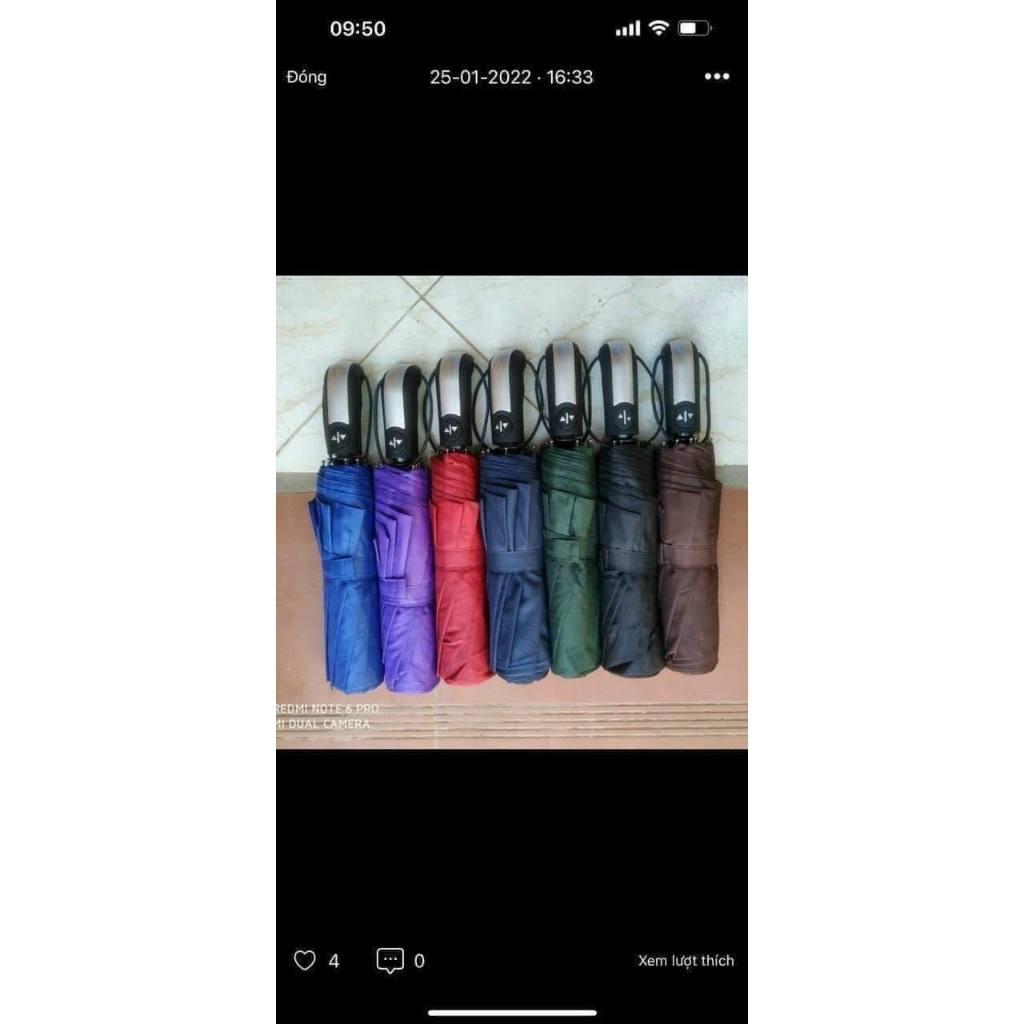Like this photo with the heart icon
Image resolution: width=1024 pixels, height=1024 pixels.
305,960
